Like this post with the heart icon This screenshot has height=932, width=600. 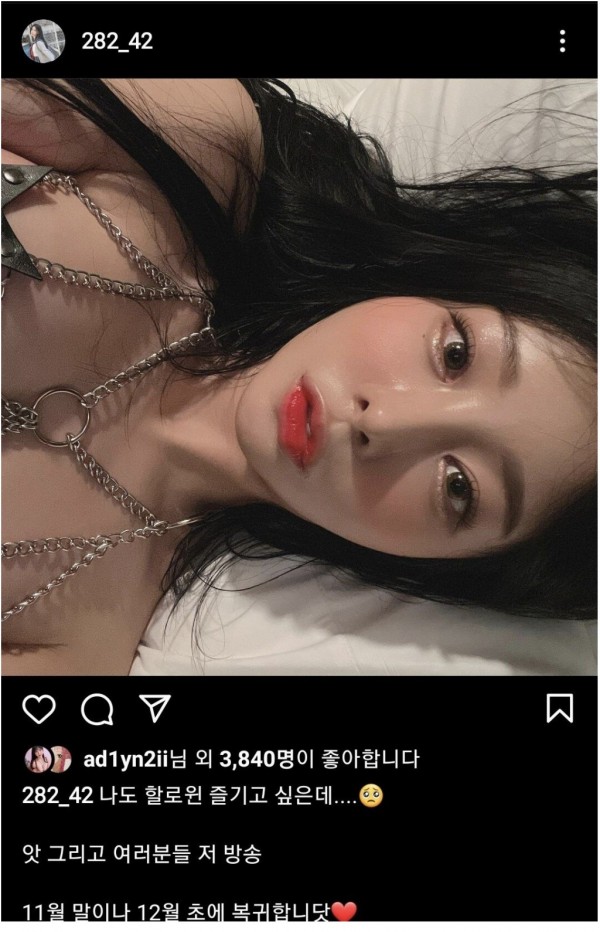pos(39,709)
